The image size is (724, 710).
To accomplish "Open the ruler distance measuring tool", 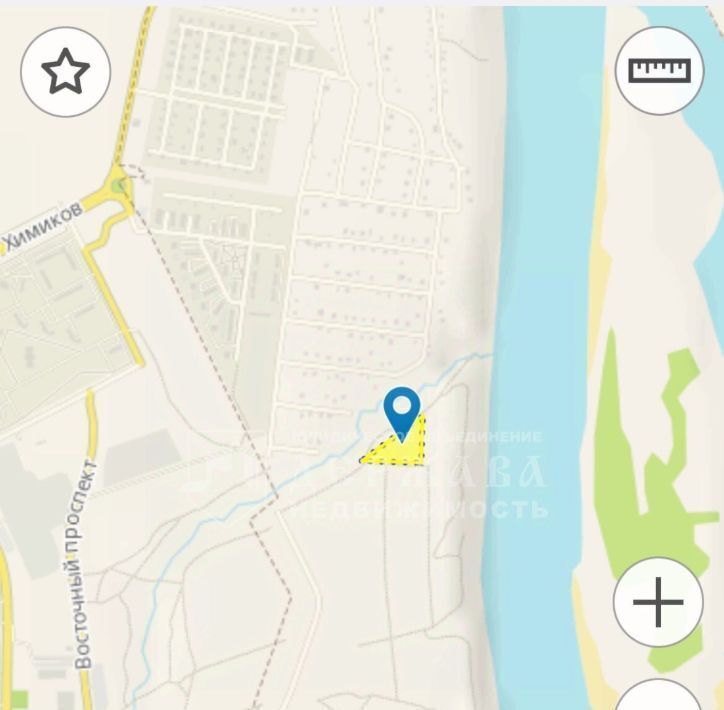I will click(659, 71).
